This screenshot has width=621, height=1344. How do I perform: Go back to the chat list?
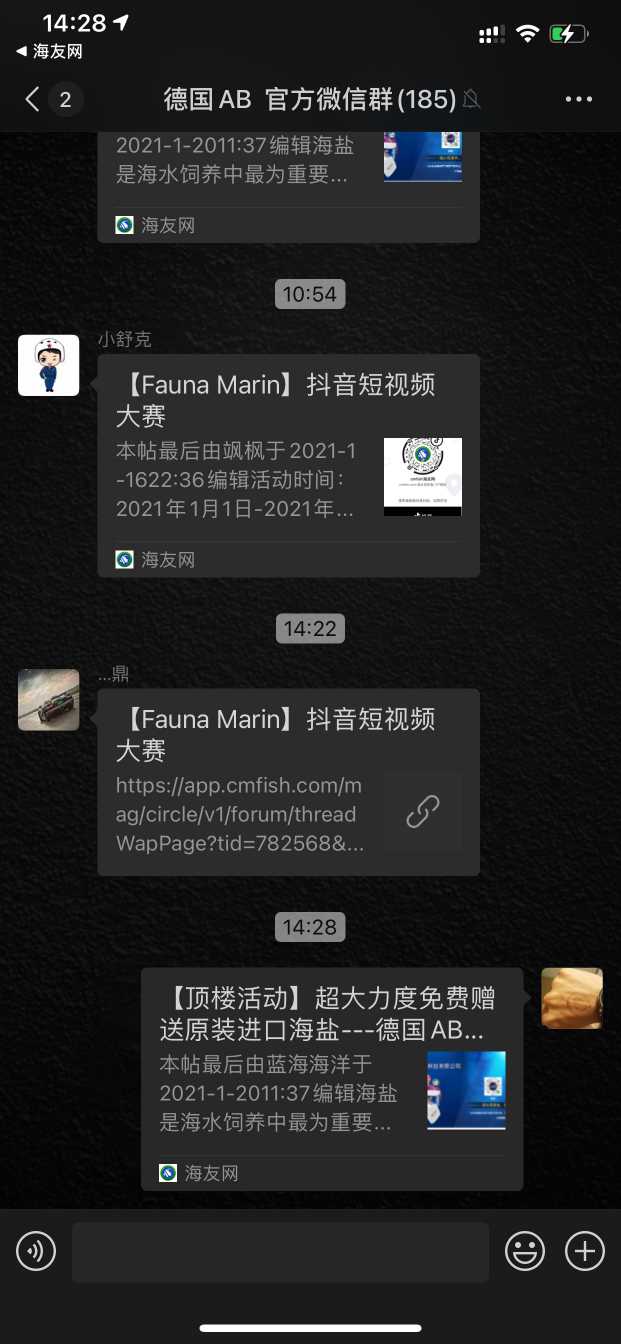tap(33, 99)
